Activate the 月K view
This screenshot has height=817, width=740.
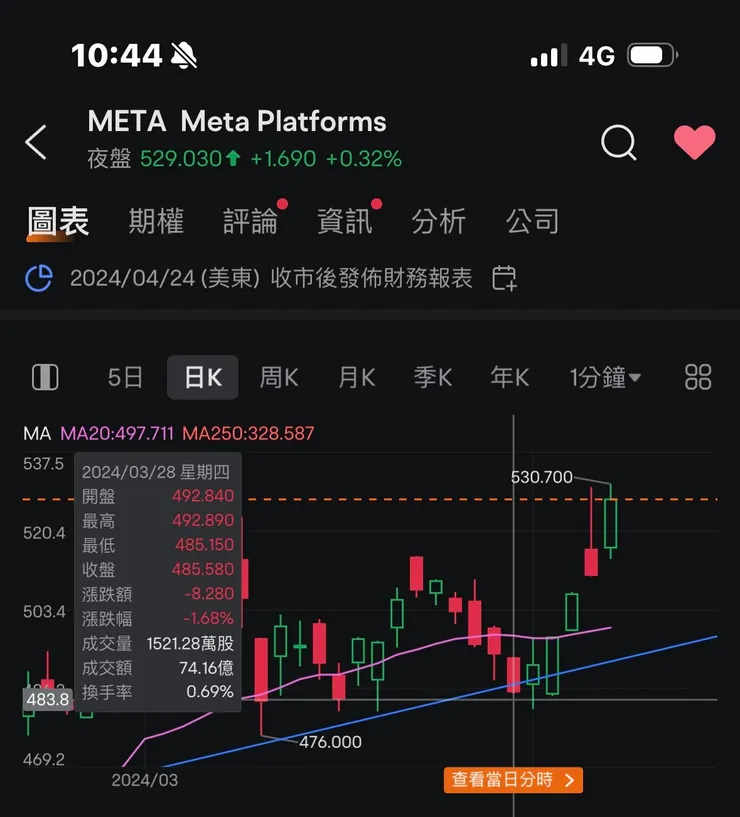tap(355, 377)
